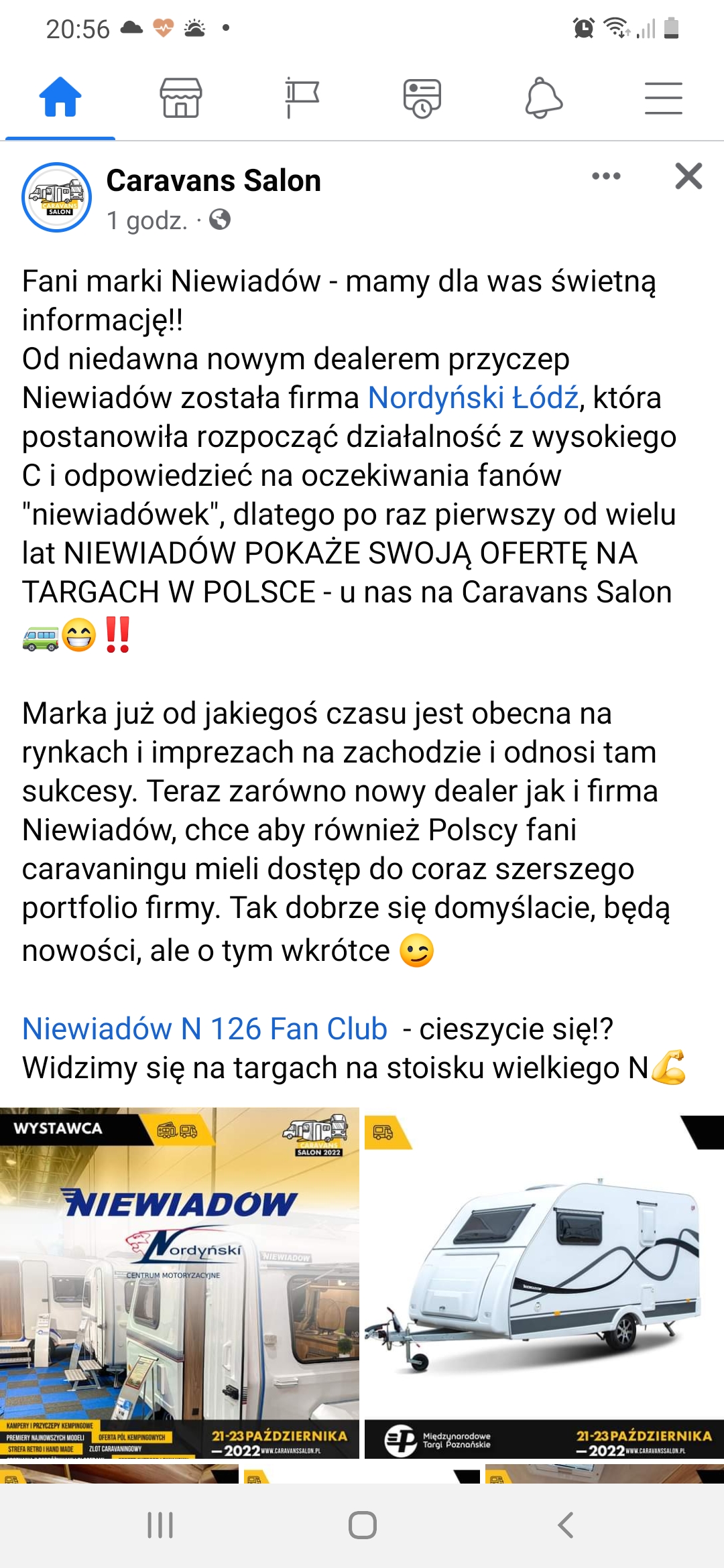Viewport: 724px width, 1568px height.
Task: Open recent apps from navigation bar
Action: click(160, 1524)
